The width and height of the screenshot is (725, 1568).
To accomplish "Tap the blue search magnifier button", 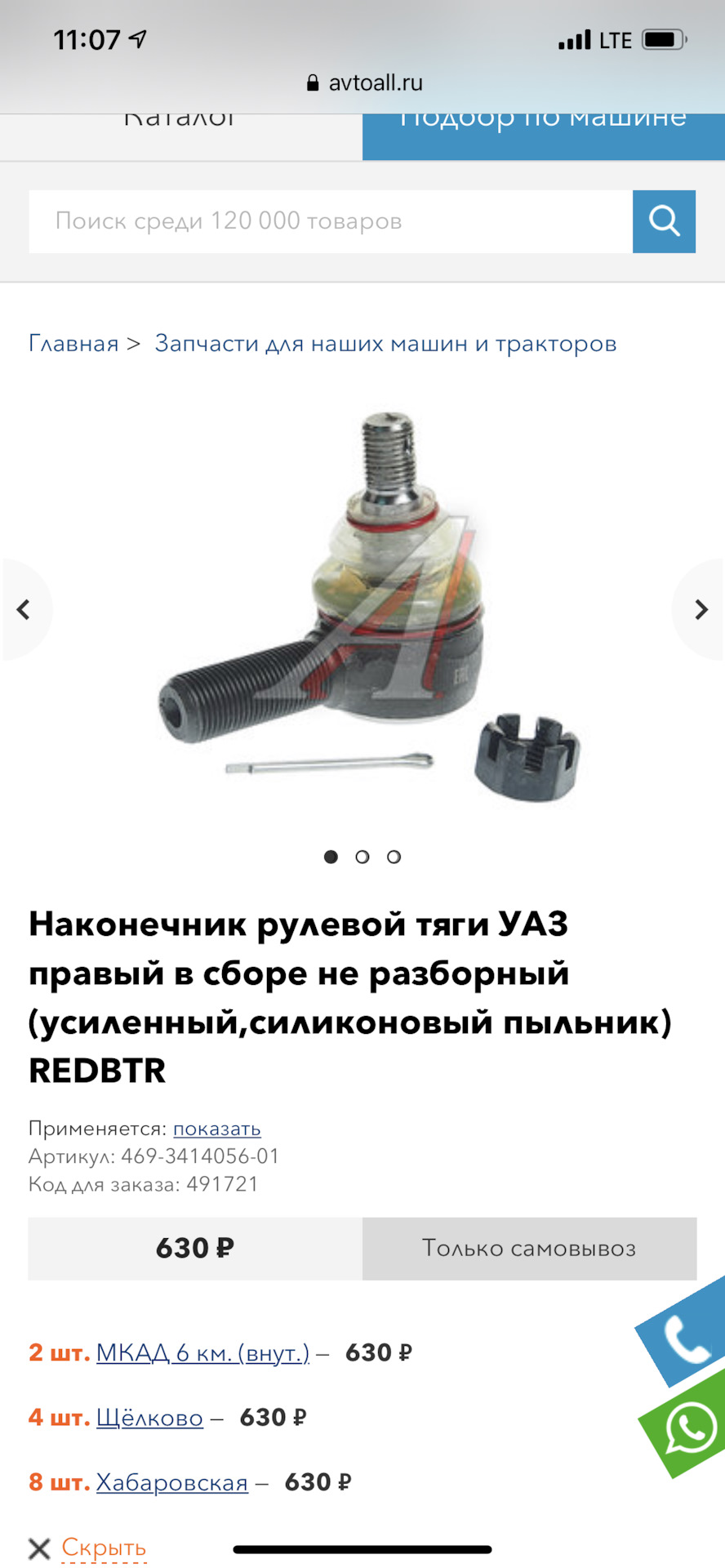I will pyautogui.click(x=664, y=221).
